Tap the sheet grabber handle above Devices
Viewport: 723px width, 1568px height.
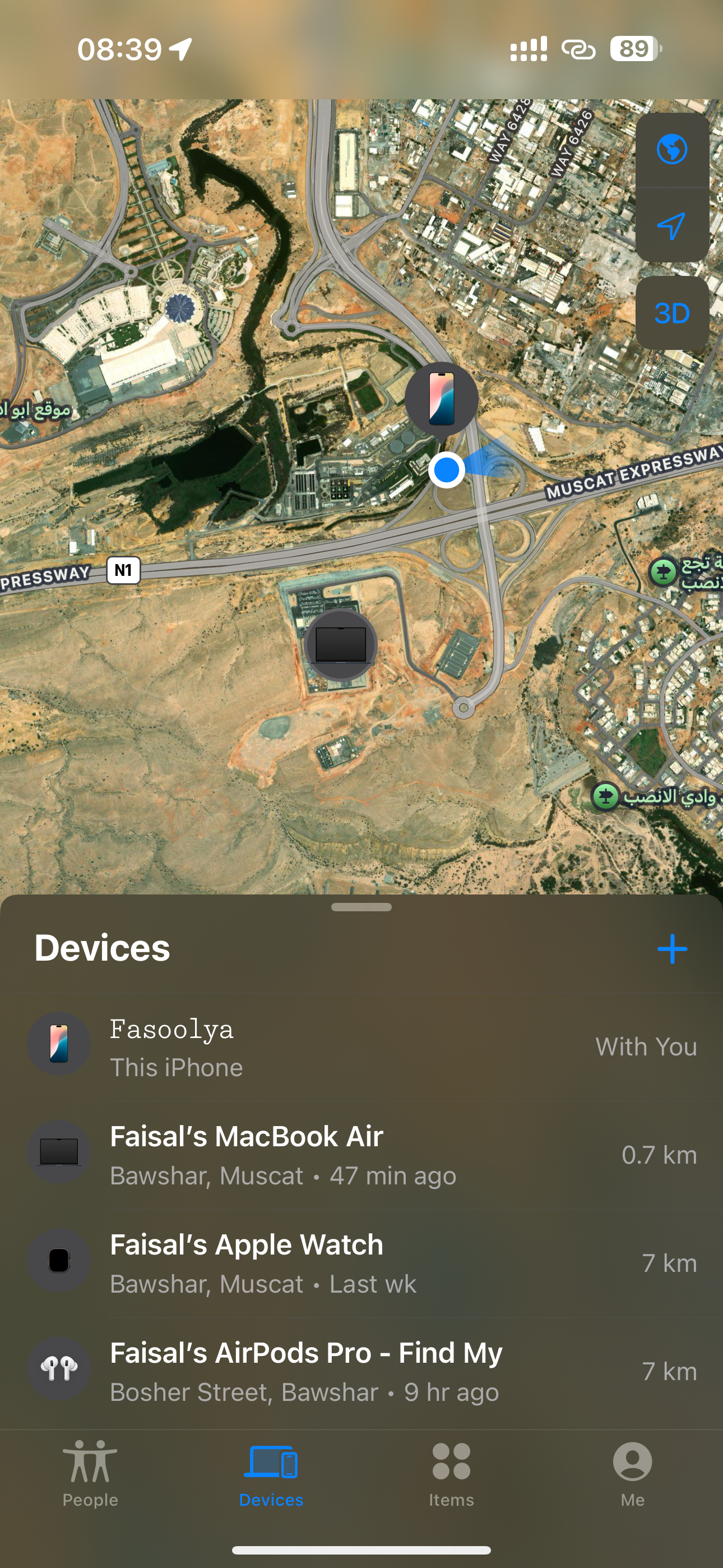[361, 907]
